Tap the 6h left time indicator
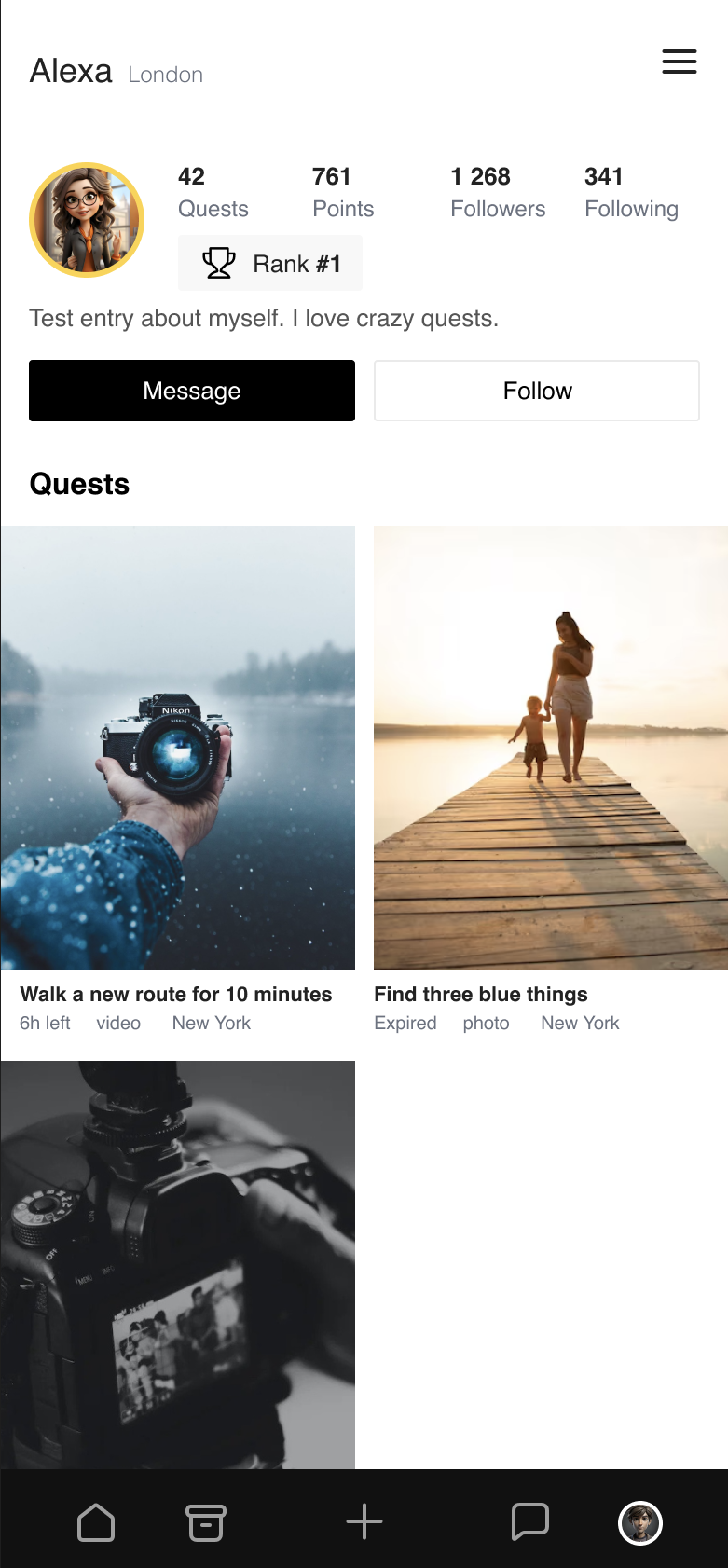 pyautogui.click(x=45, y=1023)
